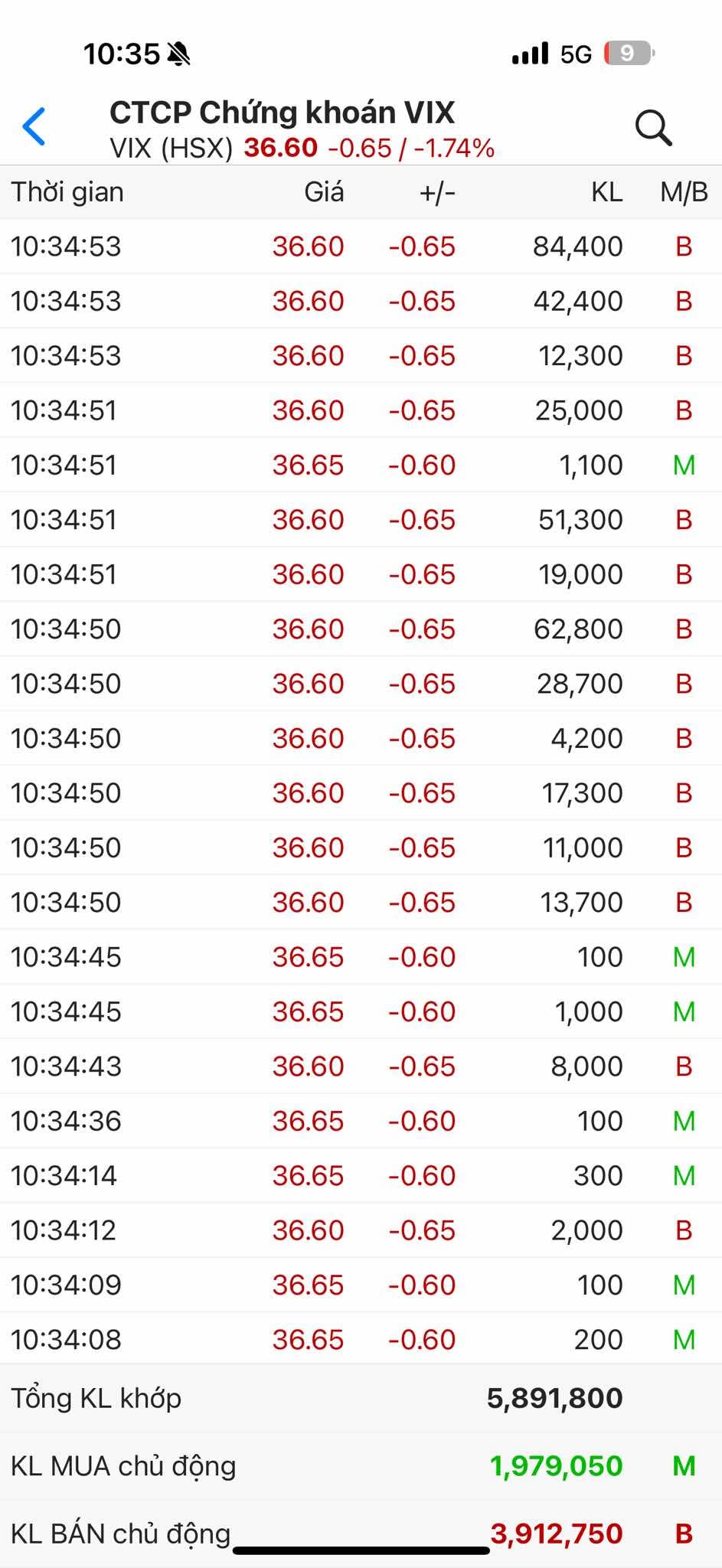The image size is (722, 1568).
Task: Go back using the blue arrow
Action: 34,126
